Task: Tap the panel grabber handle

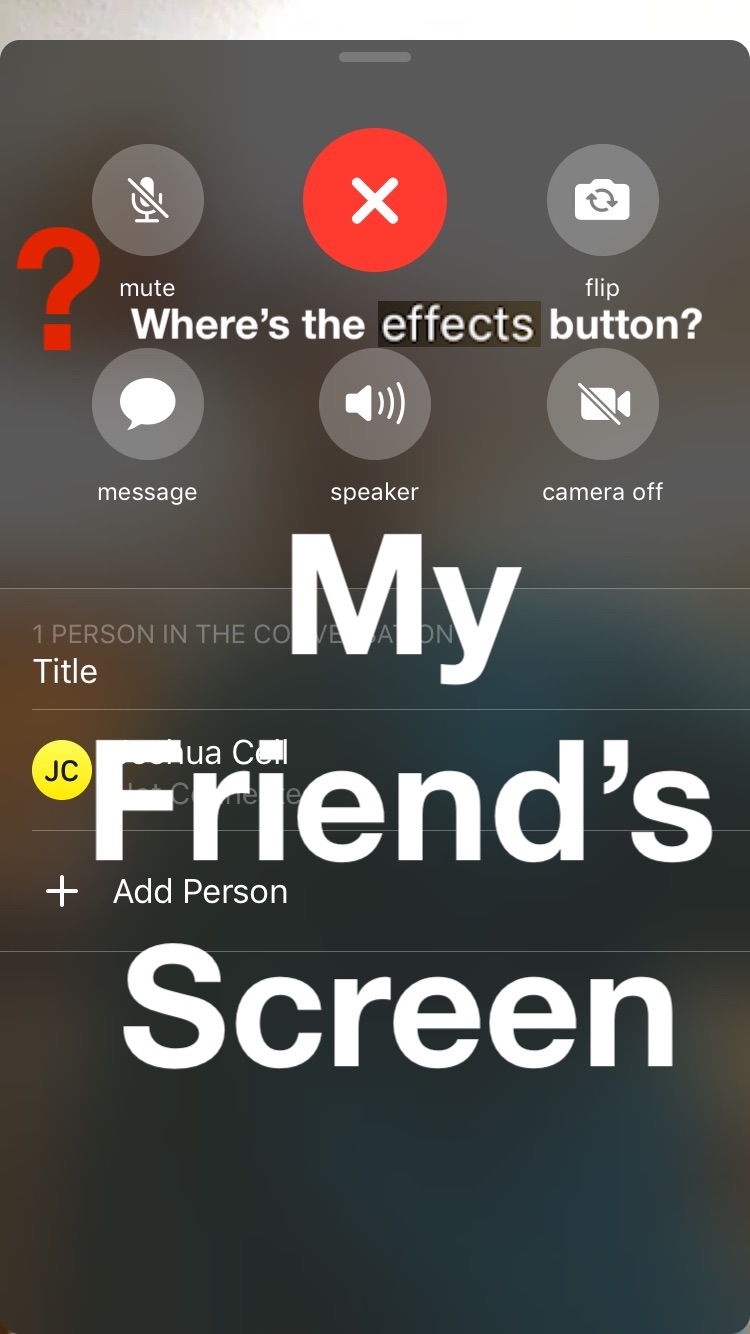Action: (x=375, y=57)
